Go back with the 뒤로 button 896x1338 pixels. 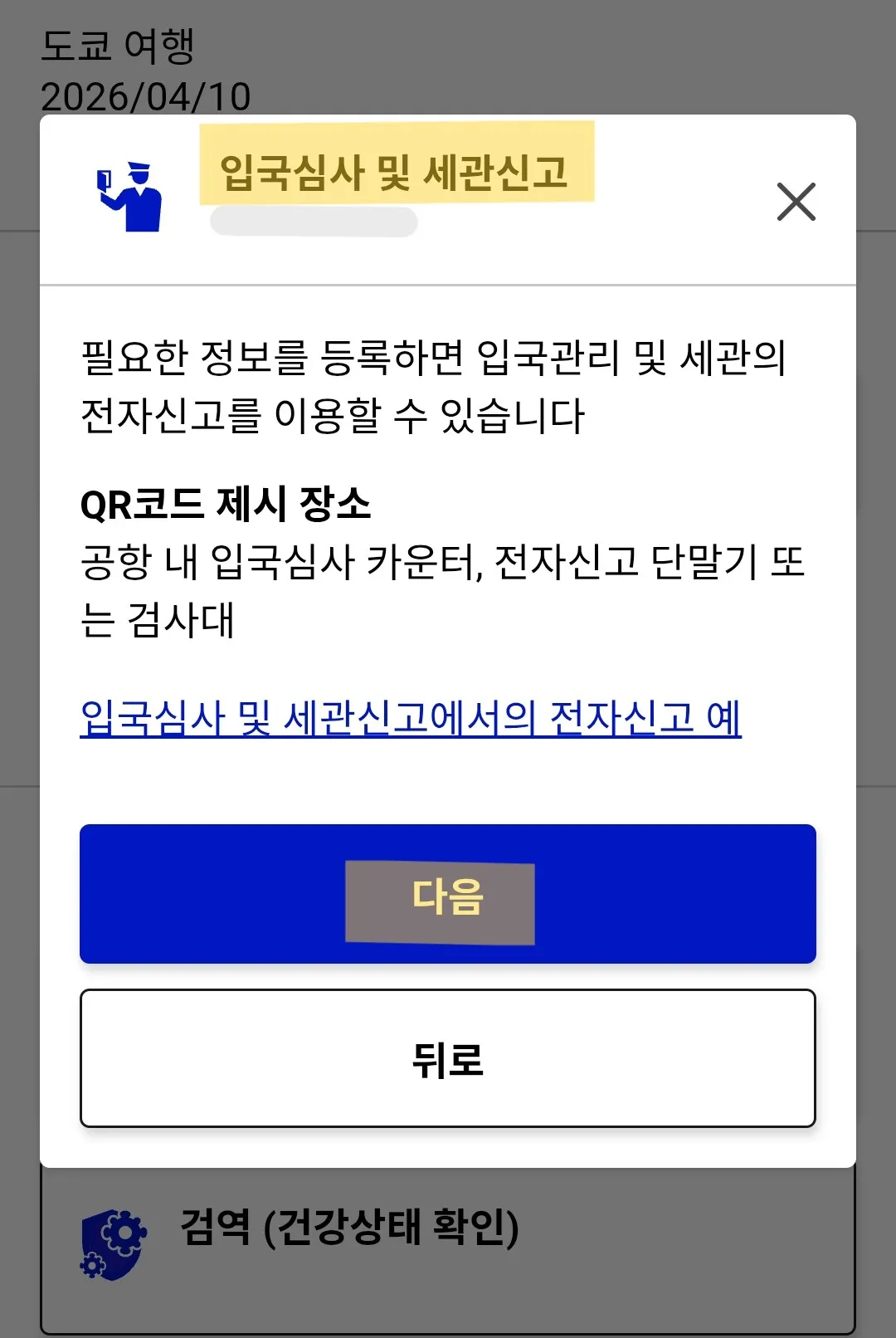click(448, 1058)
